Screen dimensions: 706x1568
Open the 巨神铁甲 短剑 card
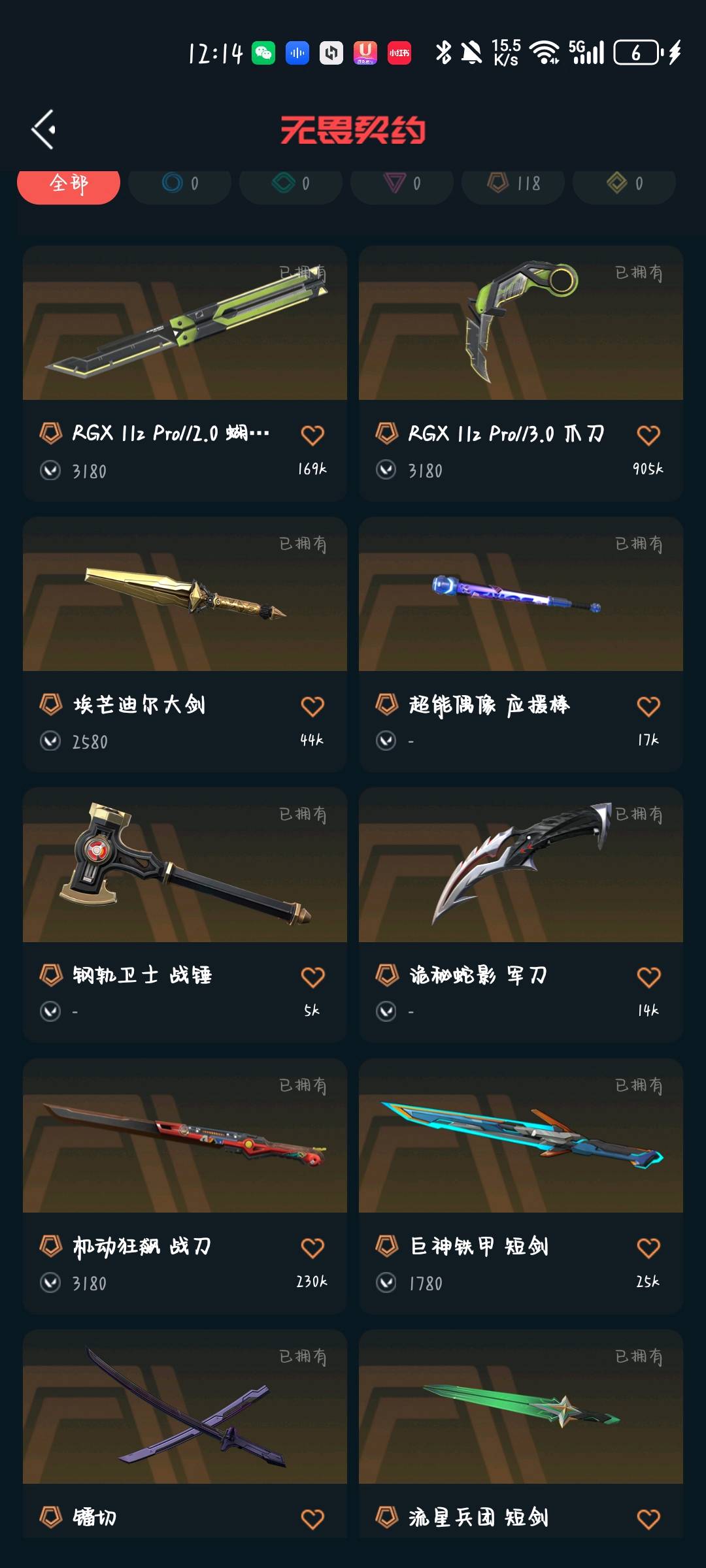tap(521, 1186)
